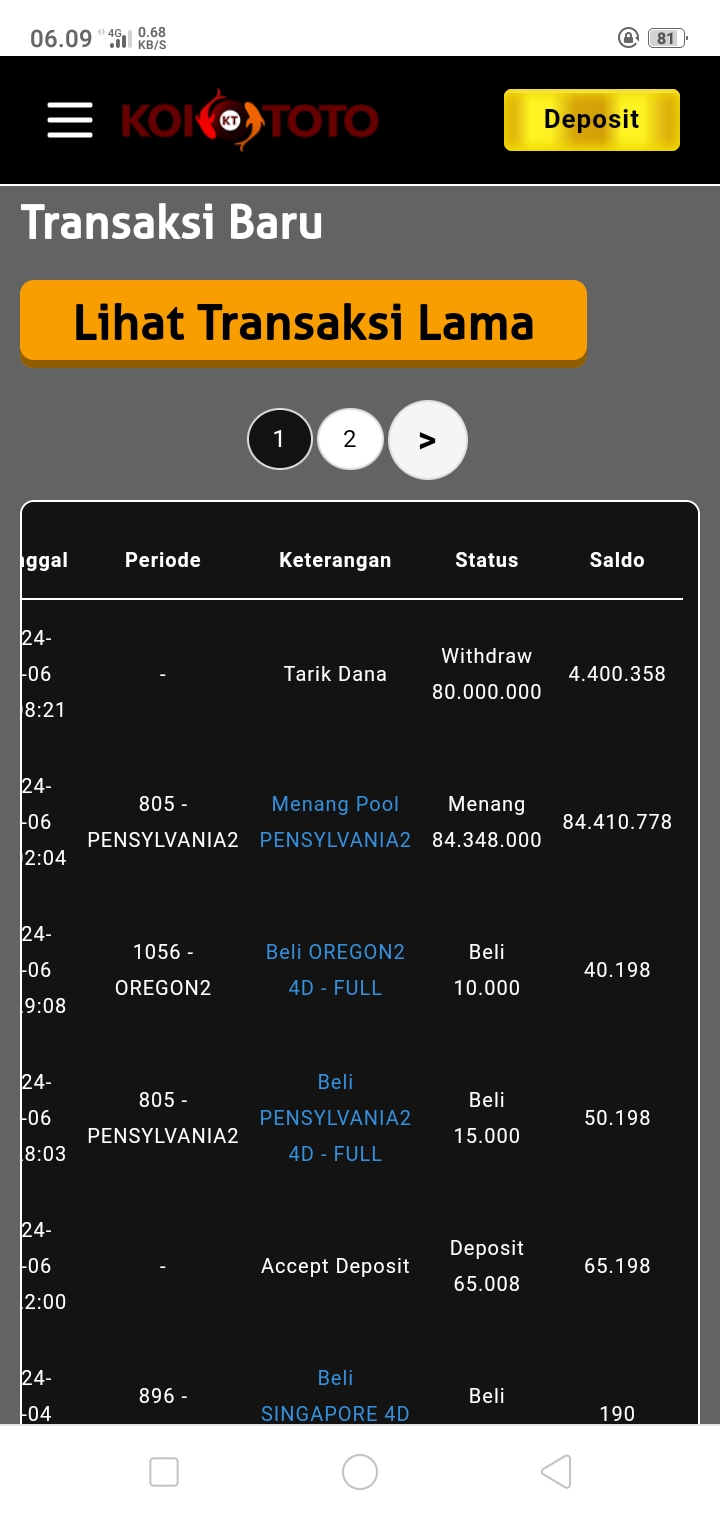720x1520 pixels.
Task: Open Beli PENSYLVANIA2 4D - FULL link
Action: (335, 1118)
